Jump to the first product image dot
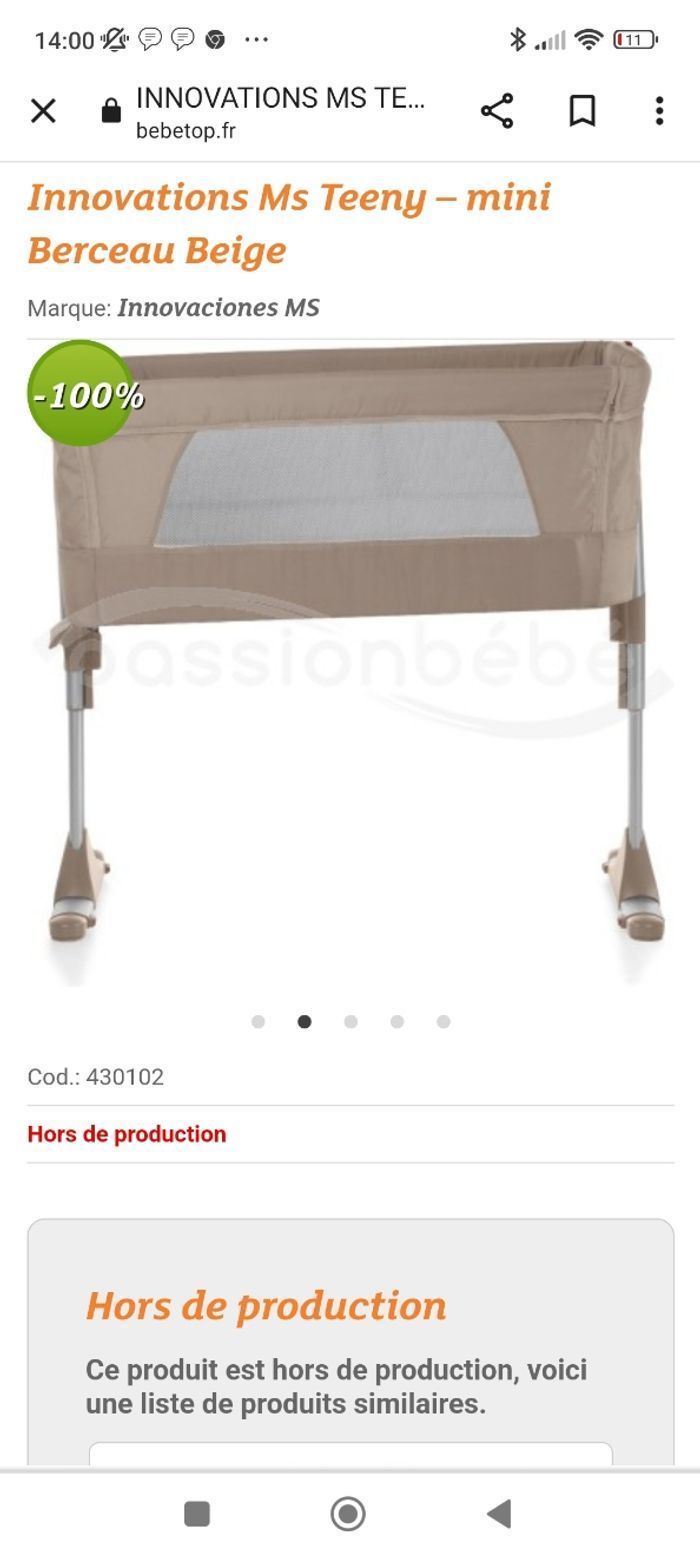 258,1021
